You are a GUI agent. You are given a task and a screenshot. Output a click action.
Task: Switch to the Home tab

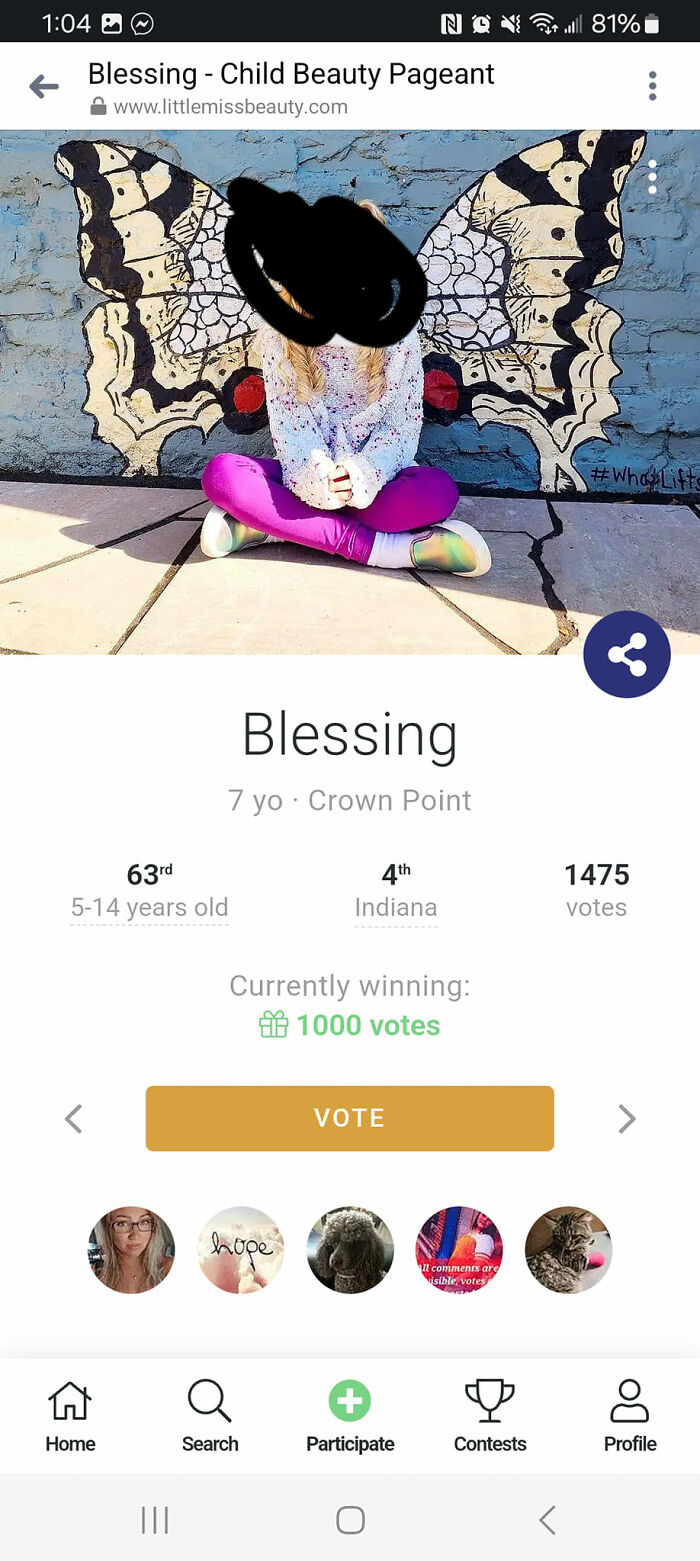(70, 1416)
